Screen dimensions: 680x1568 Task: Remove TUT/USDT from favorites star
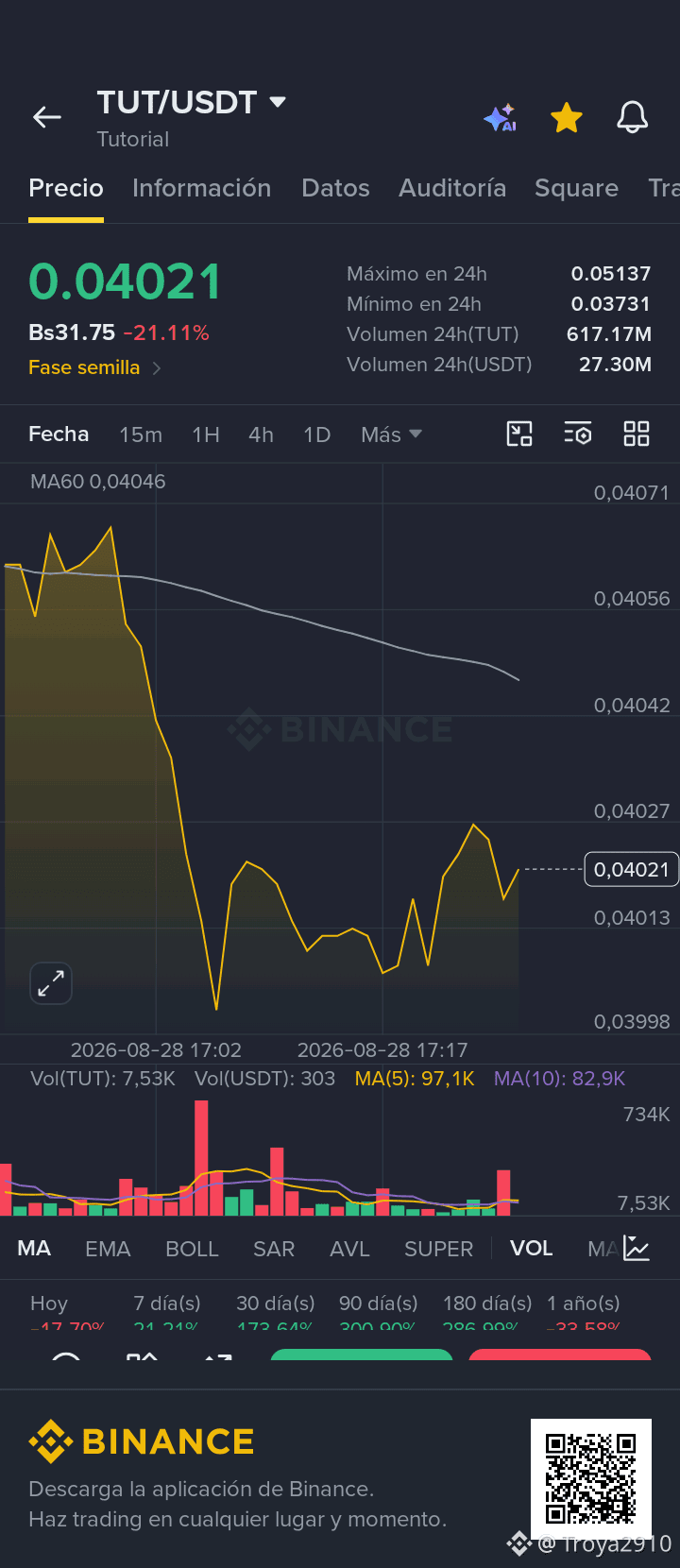click(567, 118)
